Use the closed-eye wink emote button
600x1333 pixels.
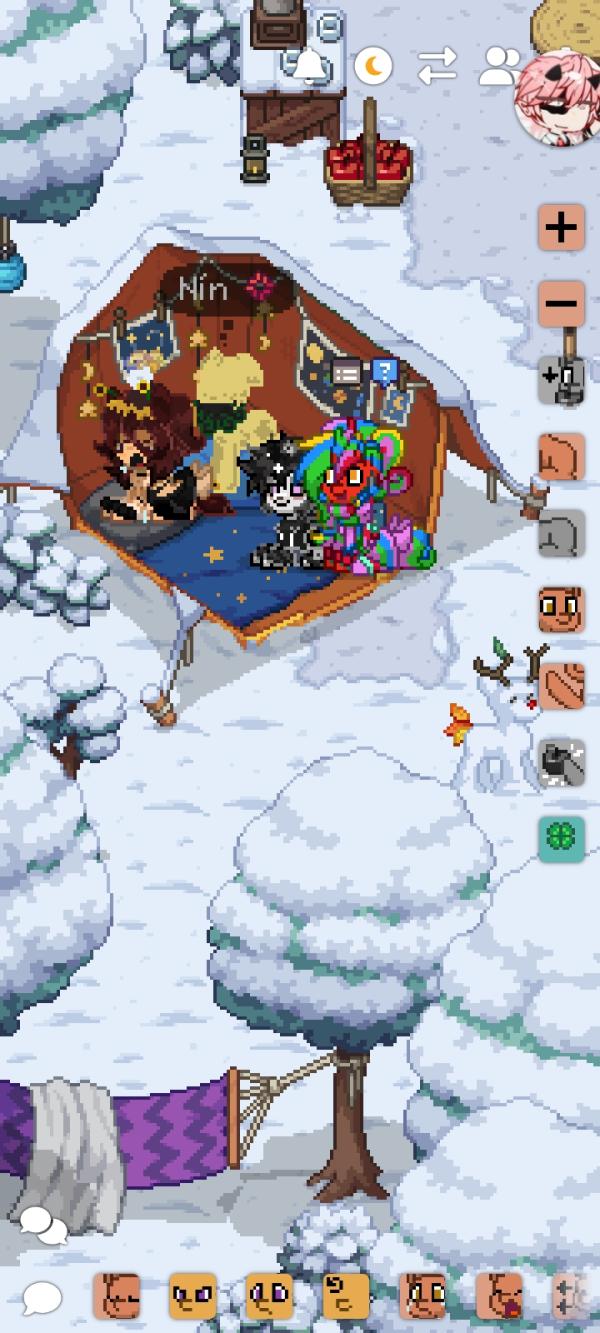[x=116, y=1296]
